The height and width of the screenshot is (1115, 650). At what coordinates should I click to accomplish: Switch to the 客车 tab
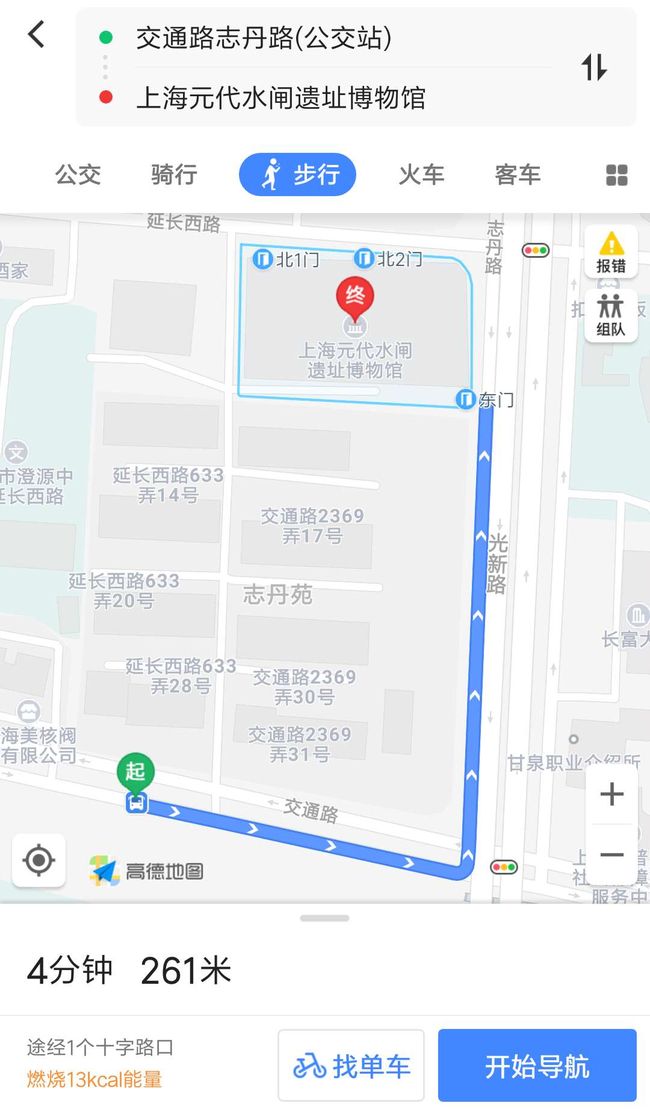pyautogui.click(x=517, y=174)
